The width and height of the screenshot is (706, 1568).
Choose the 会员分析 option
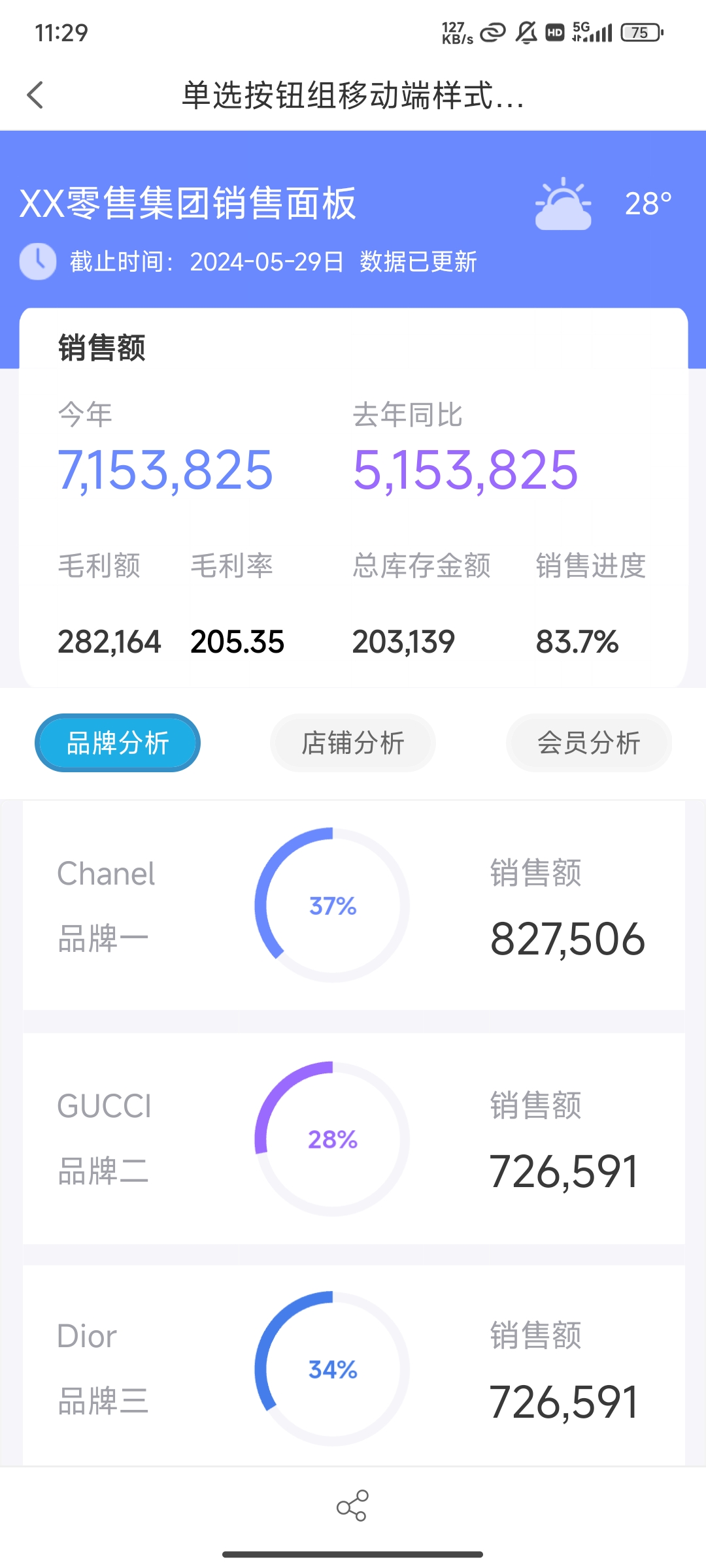click(x=588, y=743)
